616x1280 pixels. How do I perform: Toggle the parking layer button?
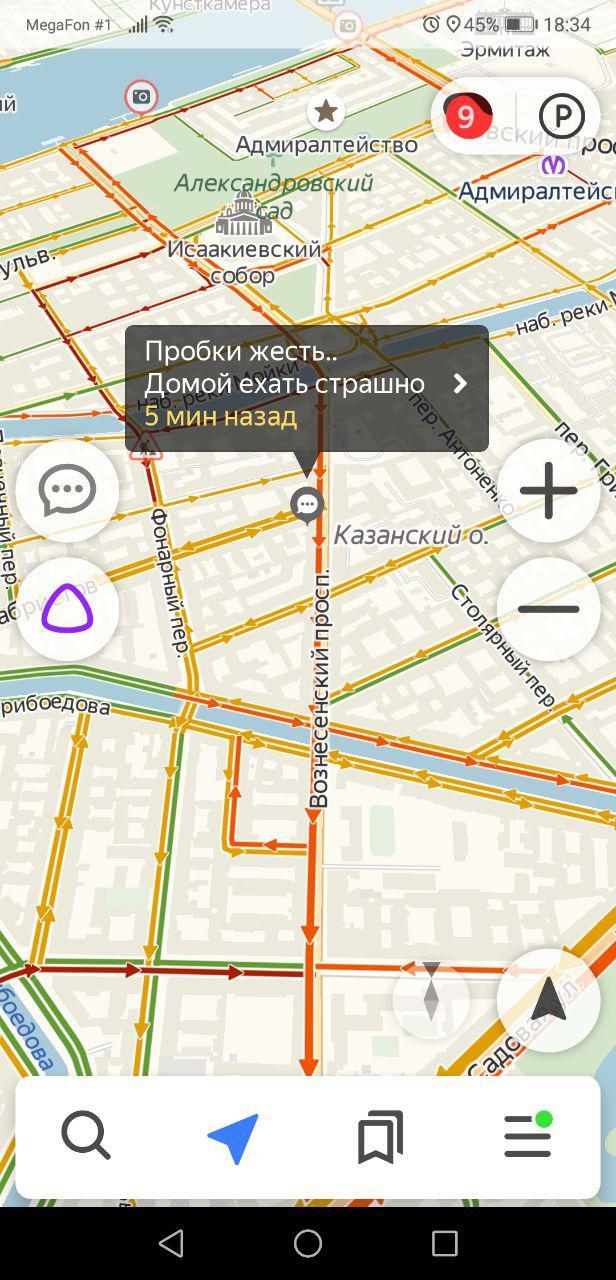[561, 117]
